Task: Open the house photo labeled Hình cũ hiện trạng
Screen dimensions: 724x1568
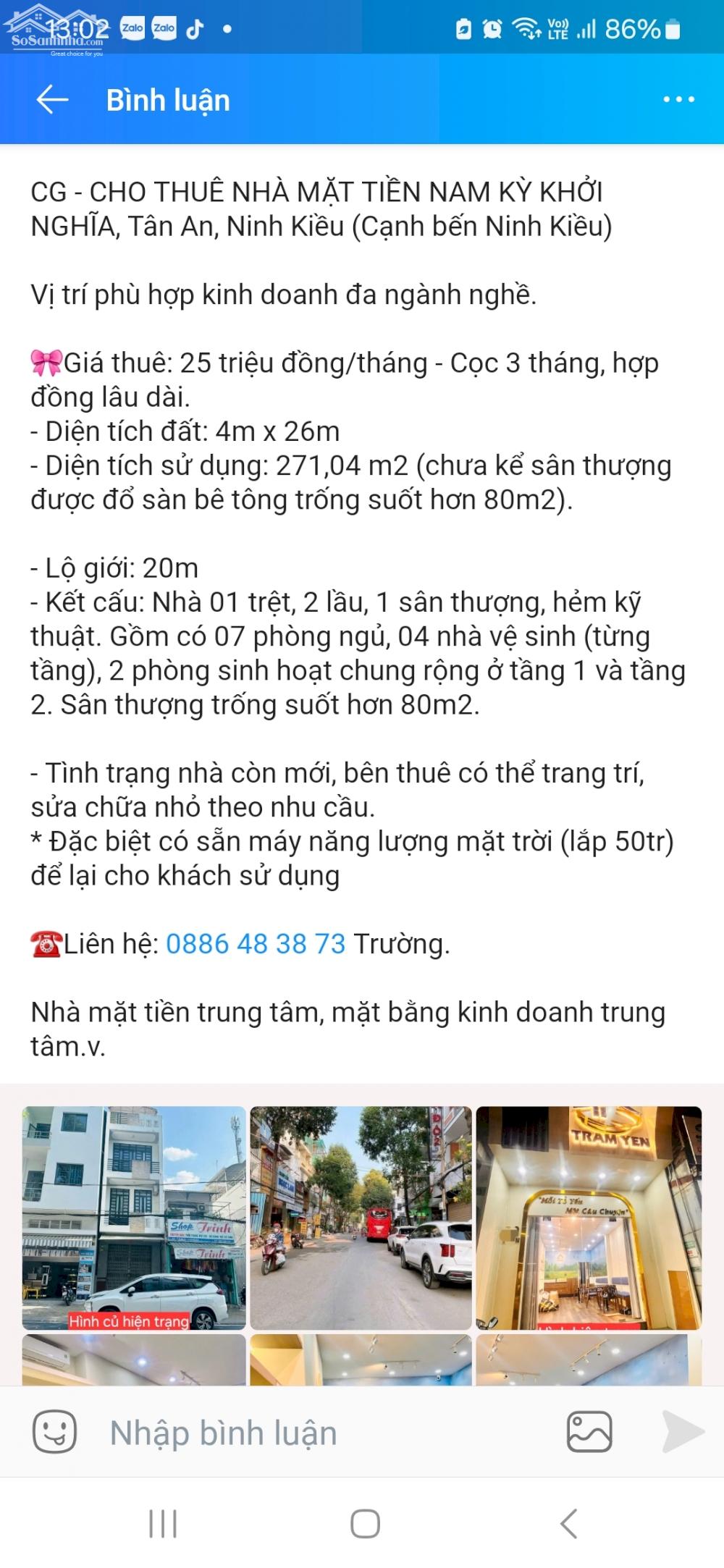Action: click(134, 1218)
